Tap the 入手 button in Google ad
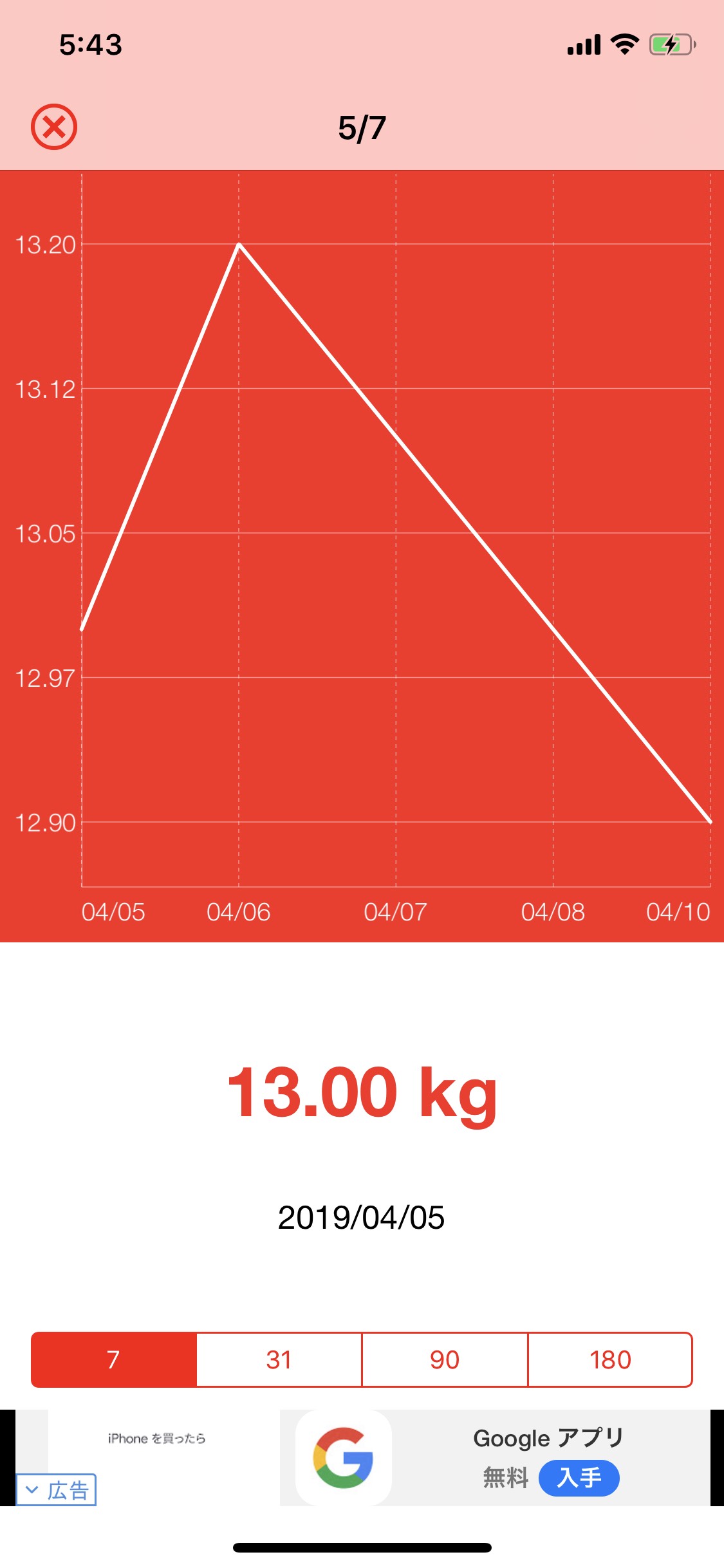 tap(579, 1477)
